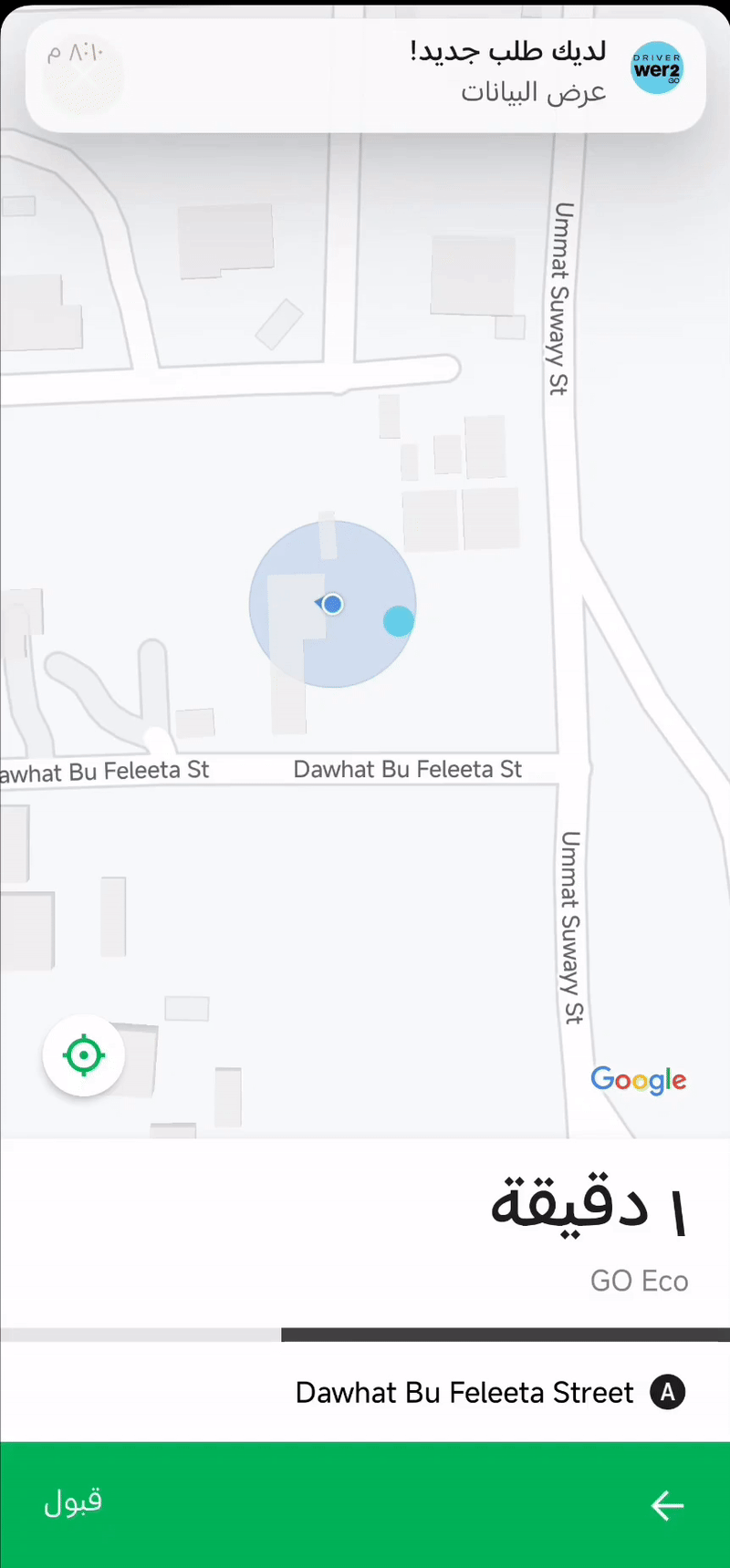Viewport: 730px width, 1568px height.
Task: Open the new request notification banner
Action: tap(365, 73)
